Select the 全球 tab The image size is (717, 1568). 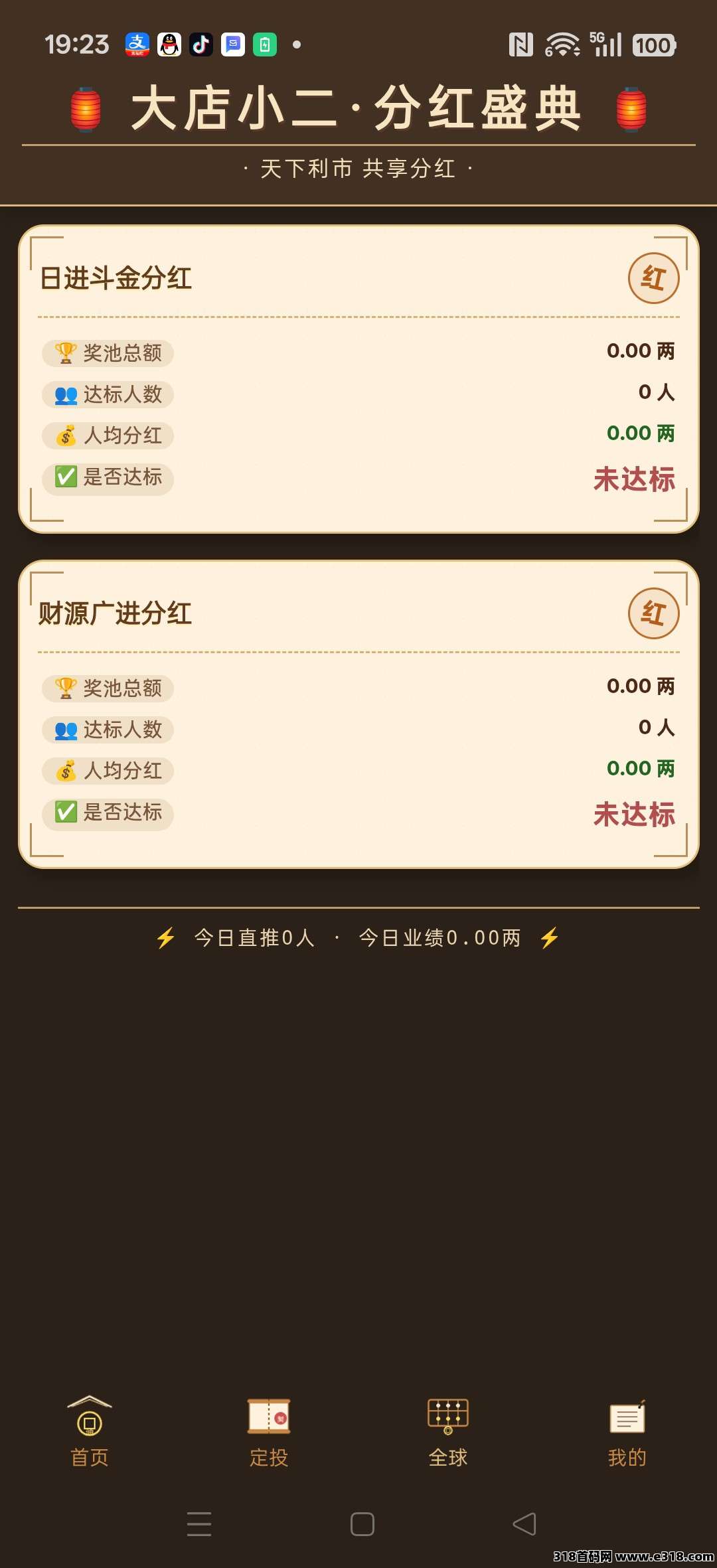448,1433
